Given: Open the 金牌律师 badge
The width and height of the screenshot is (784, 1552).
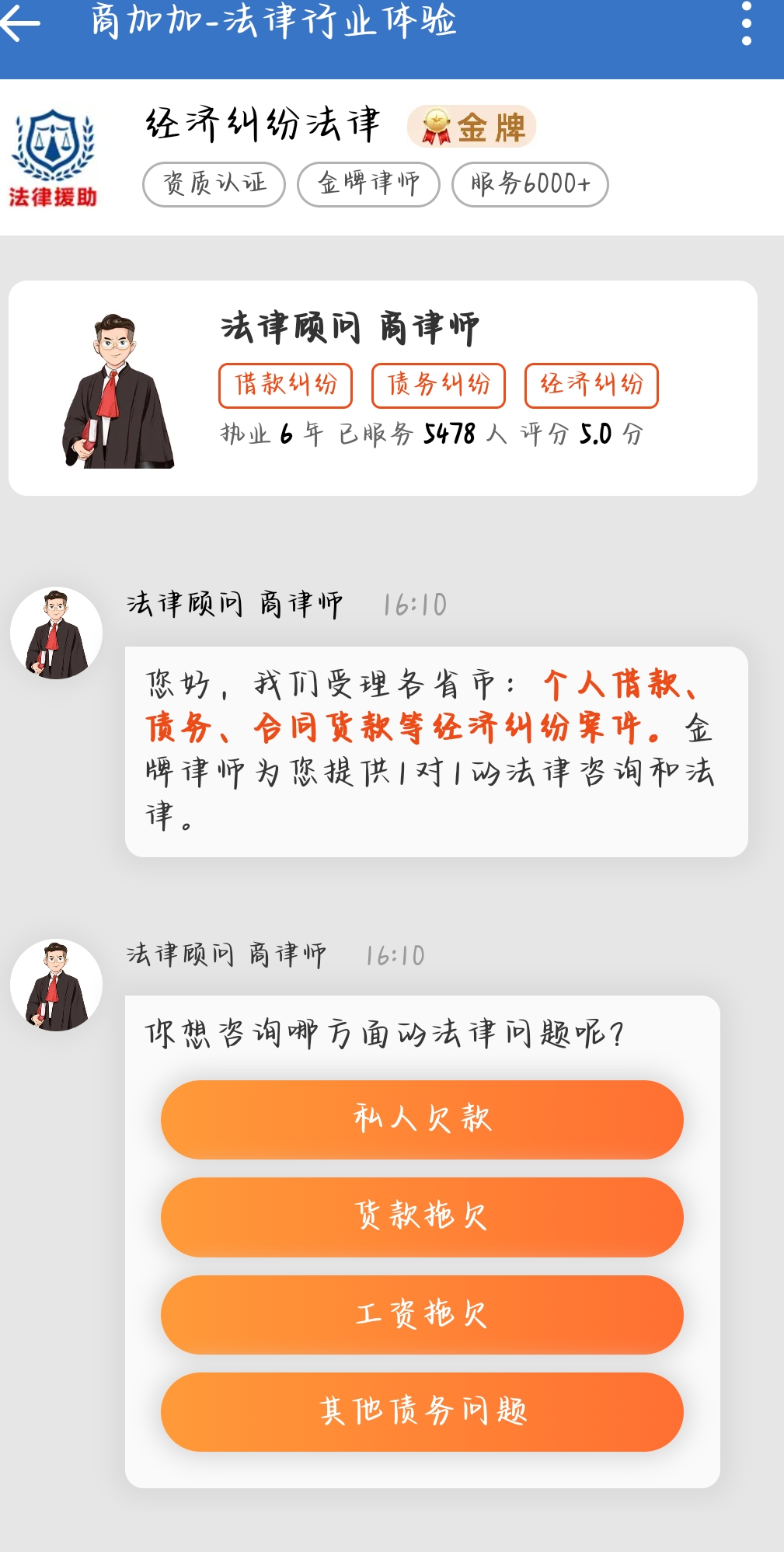Looking at the screenshot, I should [x=368, y=183].
